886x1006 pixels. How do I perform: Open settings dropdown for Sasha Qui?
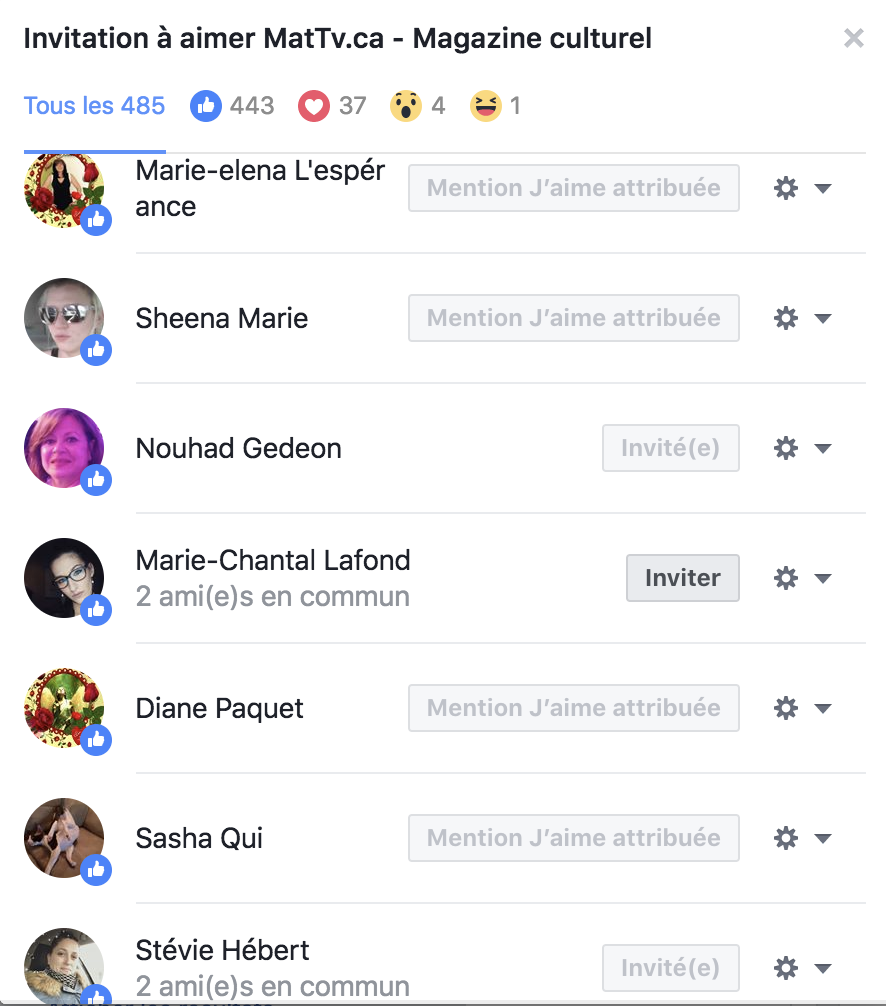point(803,838)
